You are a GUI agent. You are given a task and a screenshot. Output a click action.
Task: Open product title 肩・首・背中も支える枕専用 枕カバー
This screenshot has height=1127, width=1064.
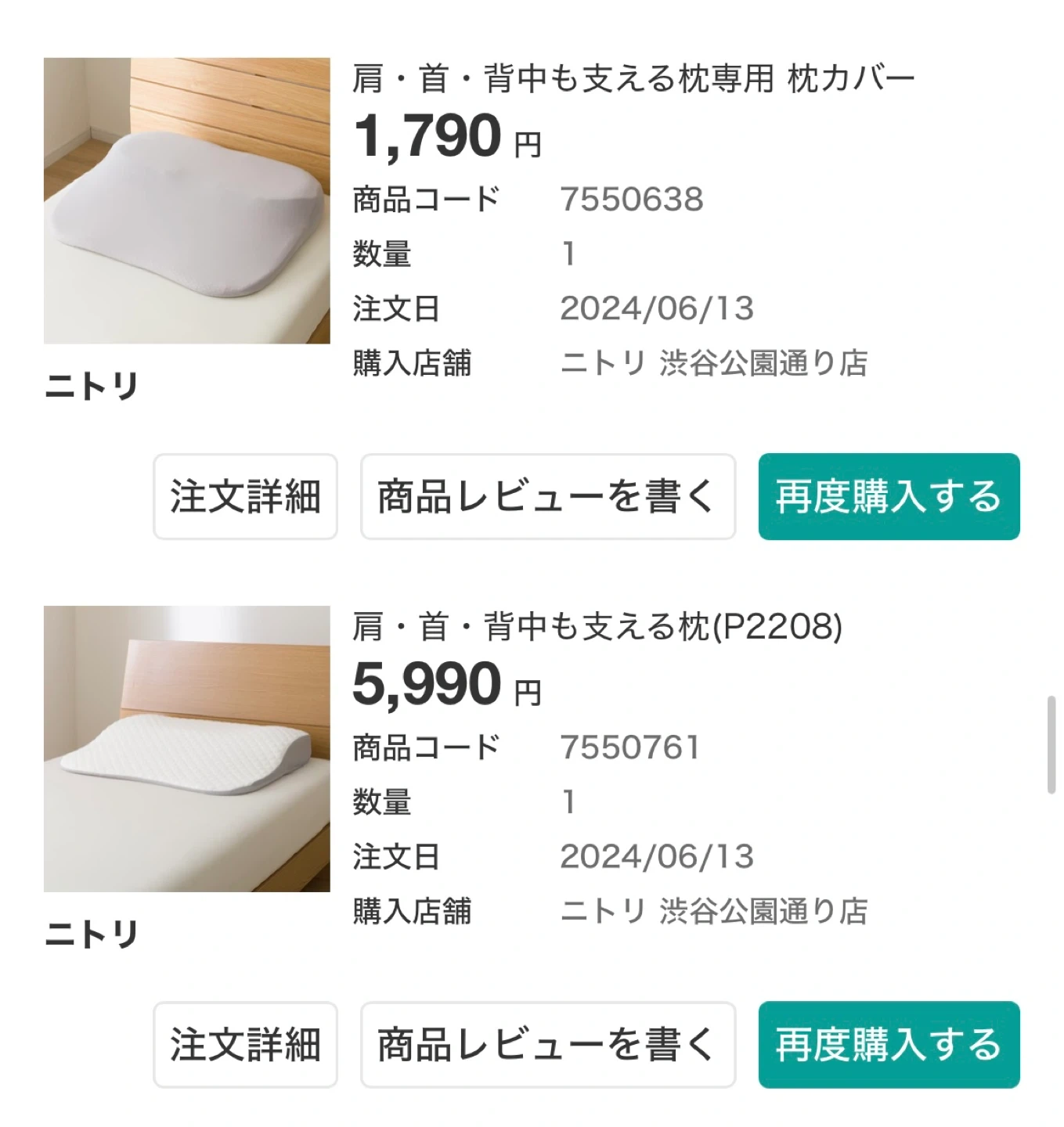click(633, 79)
